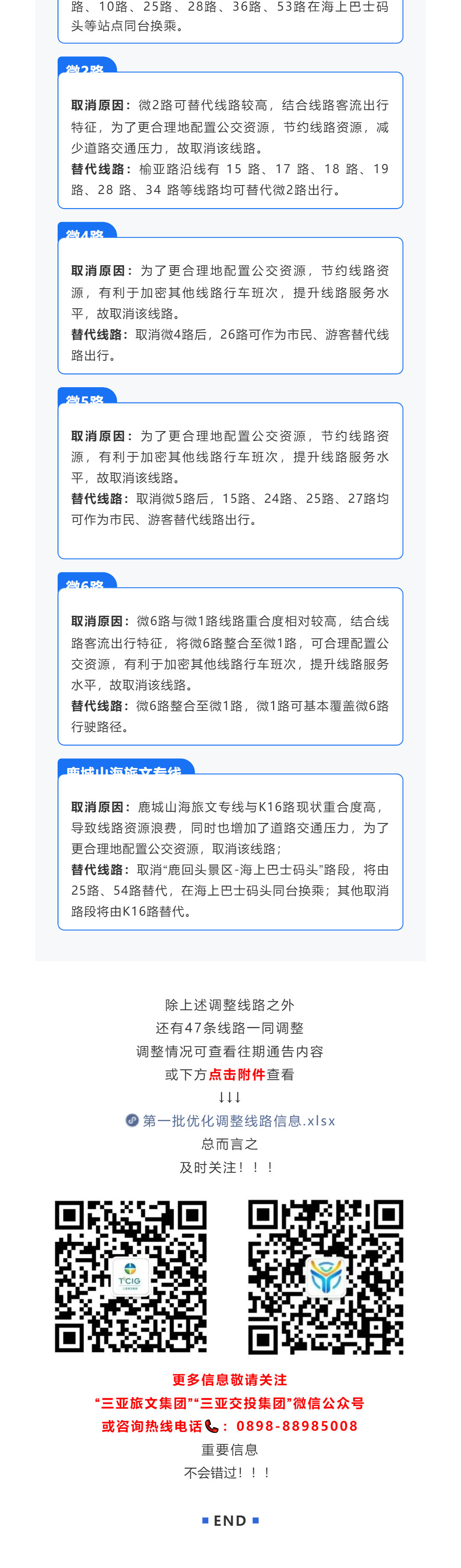Open the 第一批优化调整线路信息.xlsx attachment link

[x=238, y=1121]
